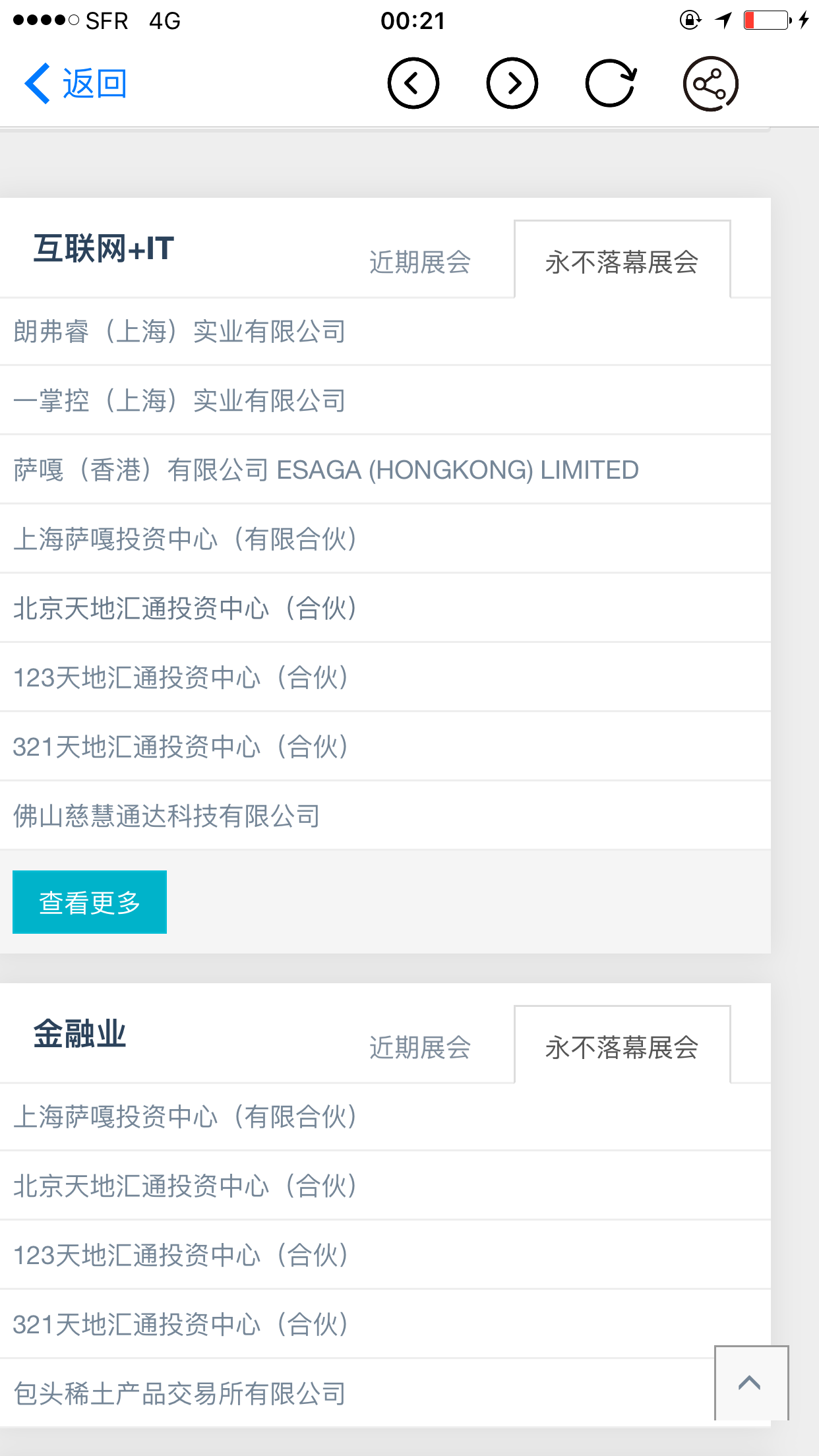
Task: Share this page
Action: (x=710, y=83)
